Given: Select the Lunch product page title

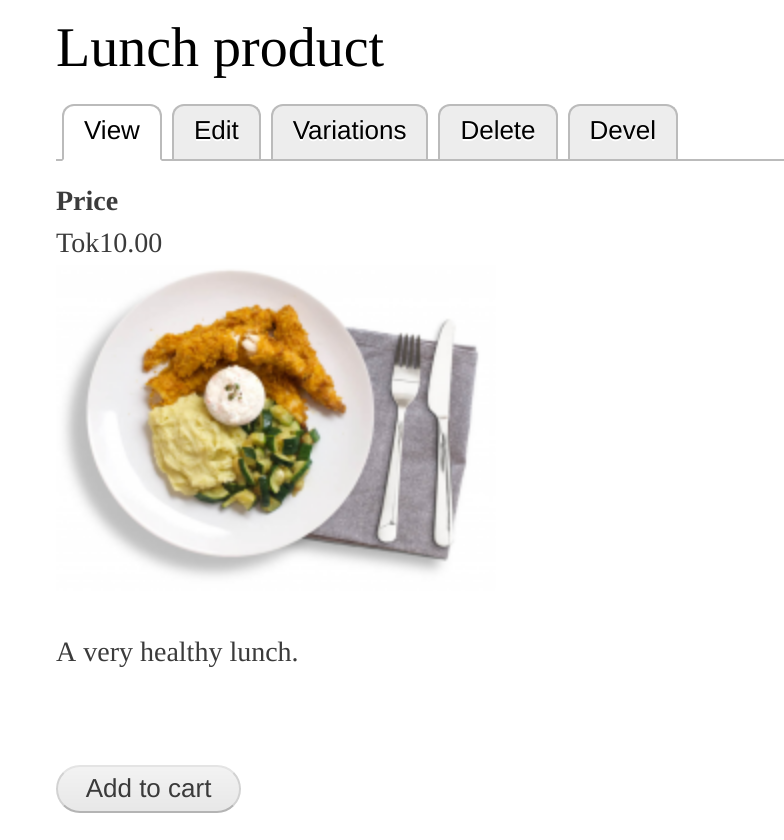Looking at the screenshot, I should click(220, 48).
